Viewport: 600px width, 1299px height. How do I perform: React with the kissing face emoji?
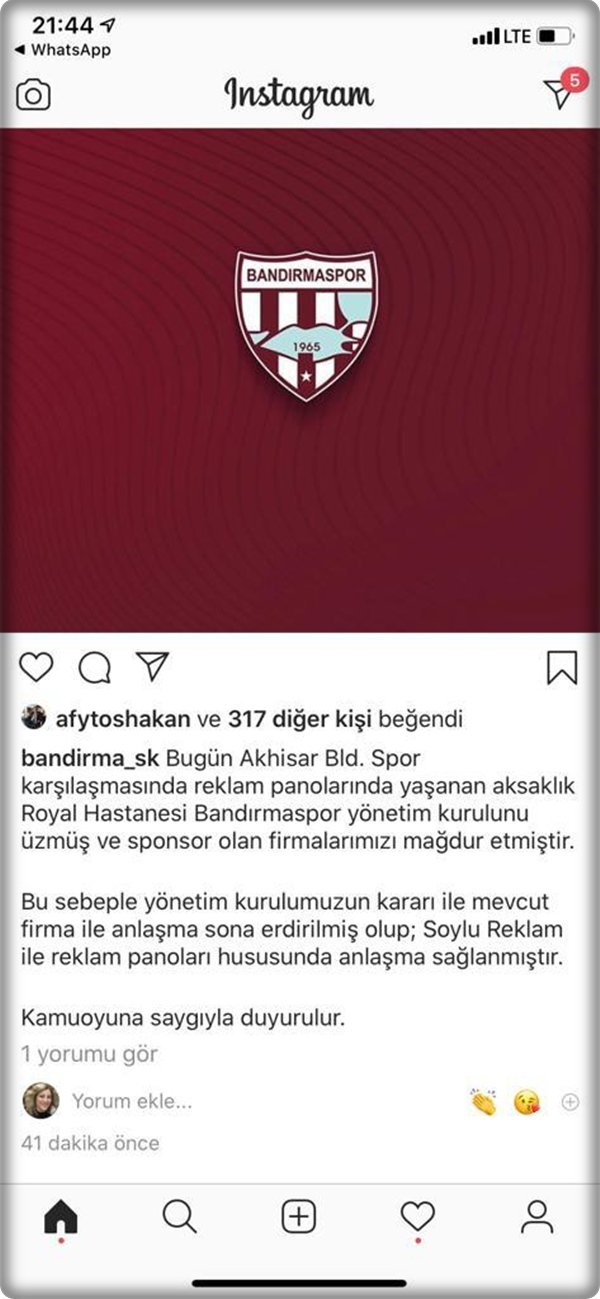point(527,1102)
